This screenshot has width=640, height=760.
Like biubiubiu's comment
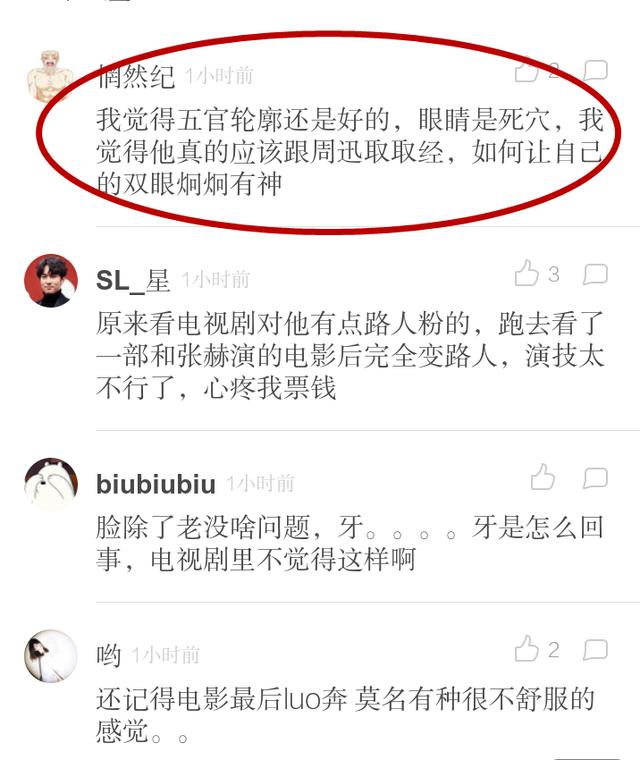pos(543,477)
